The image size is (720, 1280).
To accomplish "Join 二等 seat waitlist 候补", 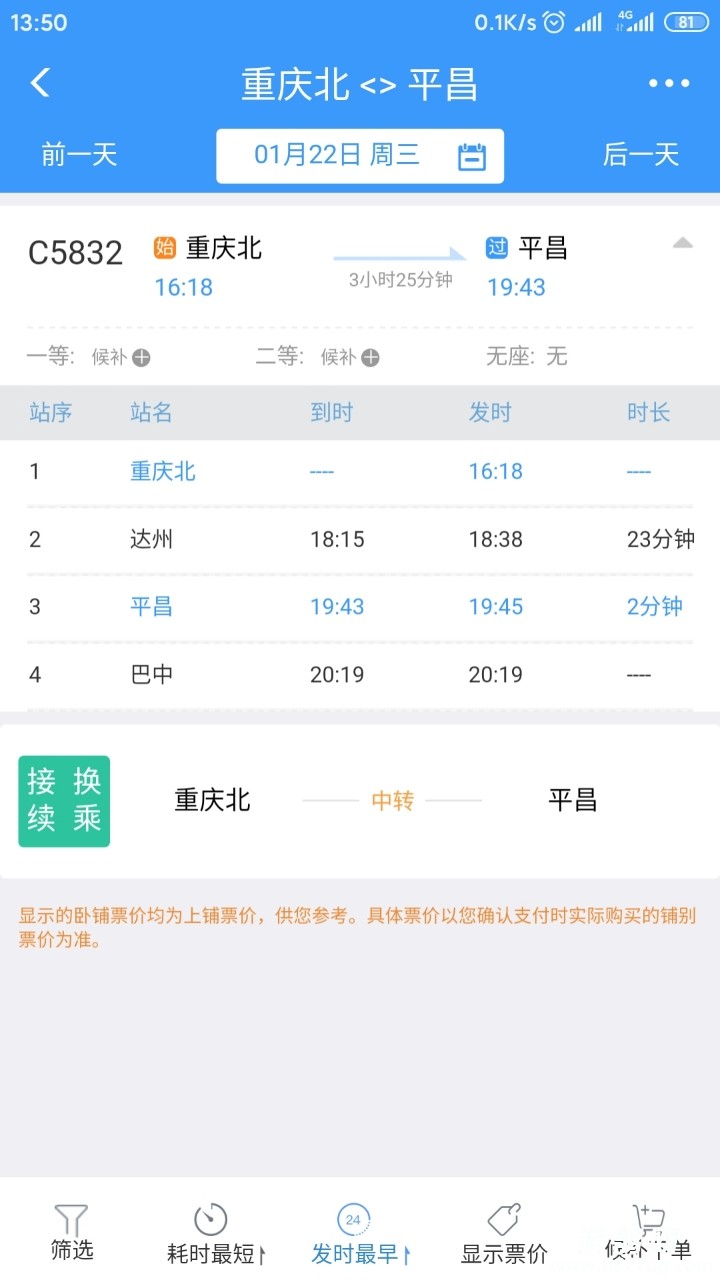I will [351, 357].
